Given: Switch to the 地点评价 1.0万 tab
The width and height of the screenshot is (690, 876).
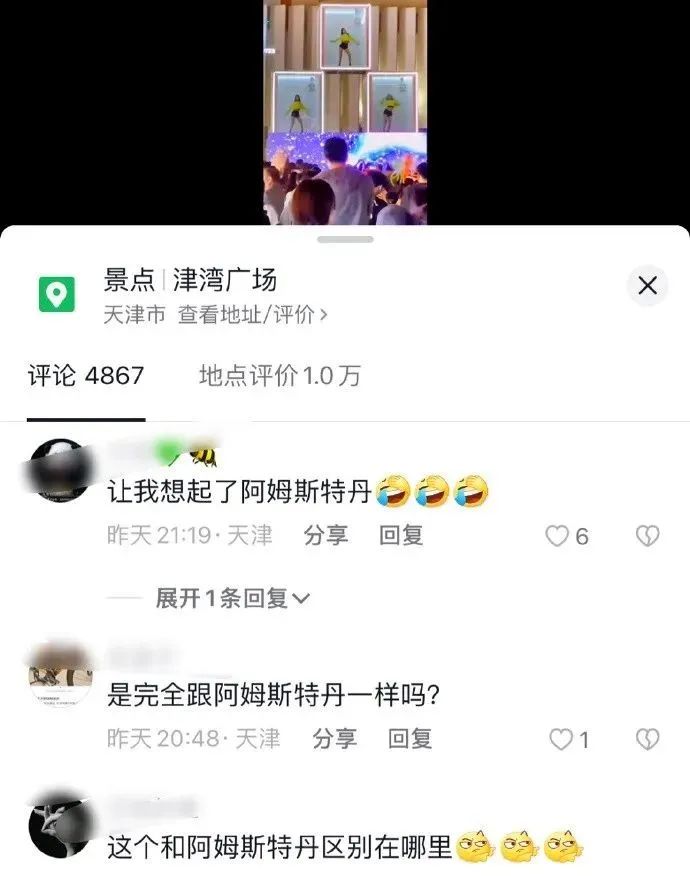Looking at the screenshot, I should click(x=280, y=376).
